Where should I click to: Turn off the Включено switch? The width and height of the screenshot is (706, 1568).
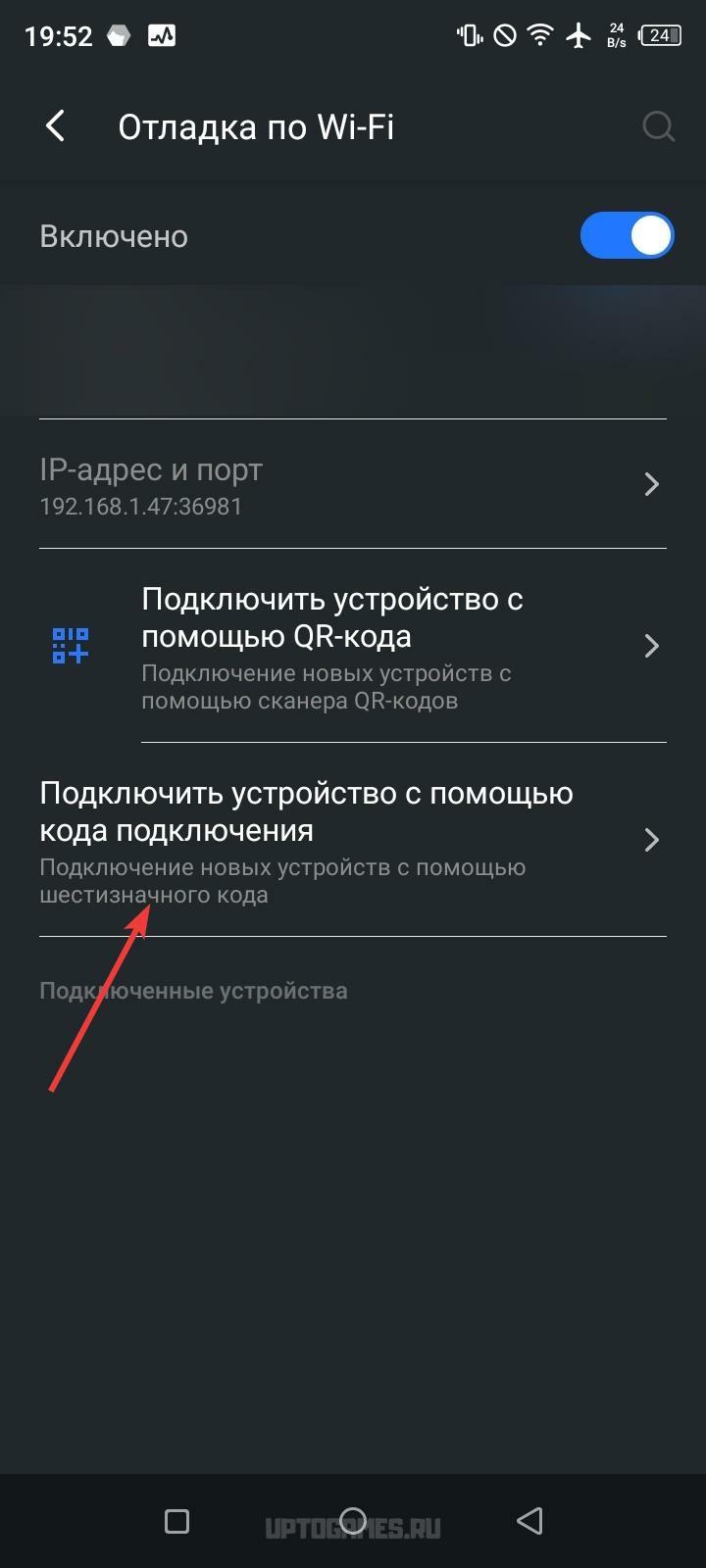coord(627,236)
